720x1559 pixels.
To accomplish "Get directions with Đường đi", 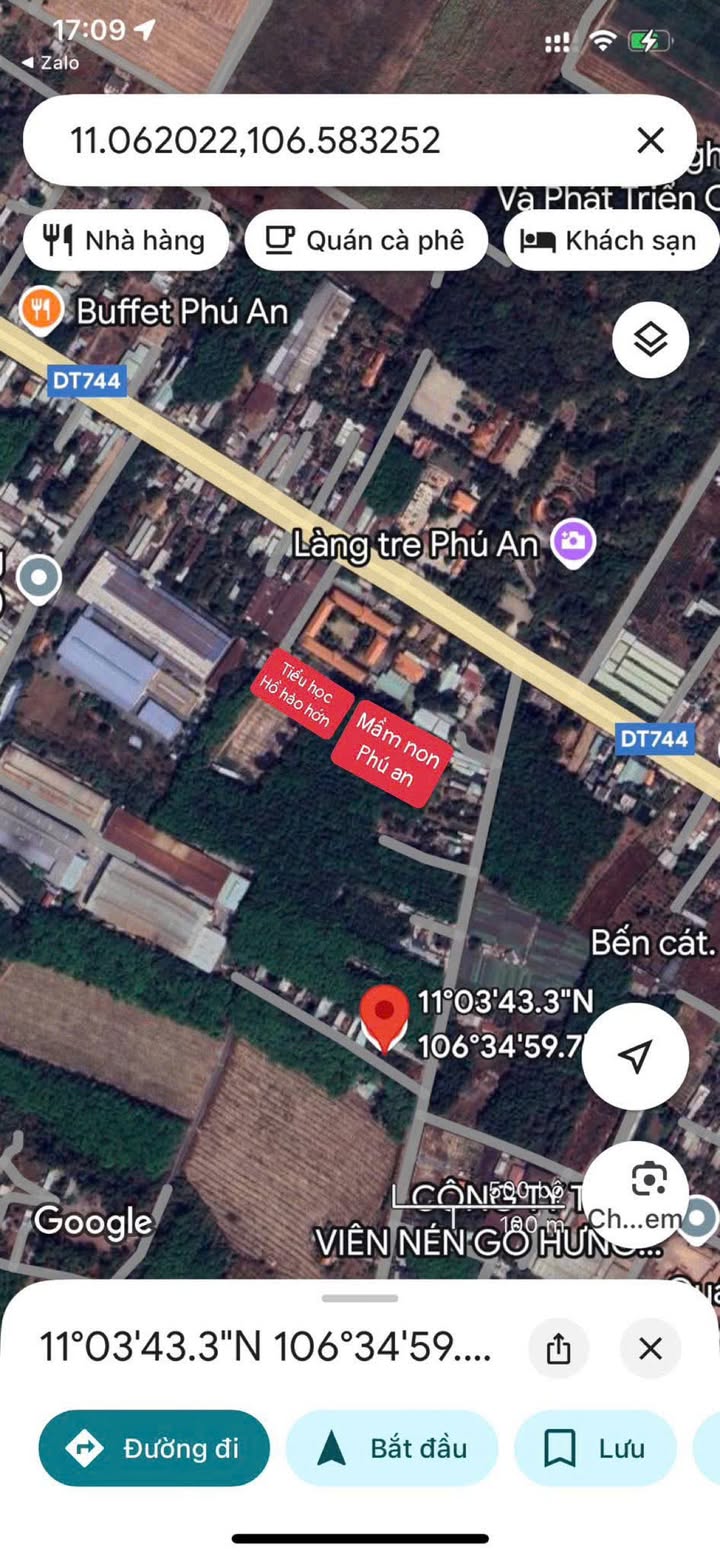I will [154, 1448].
